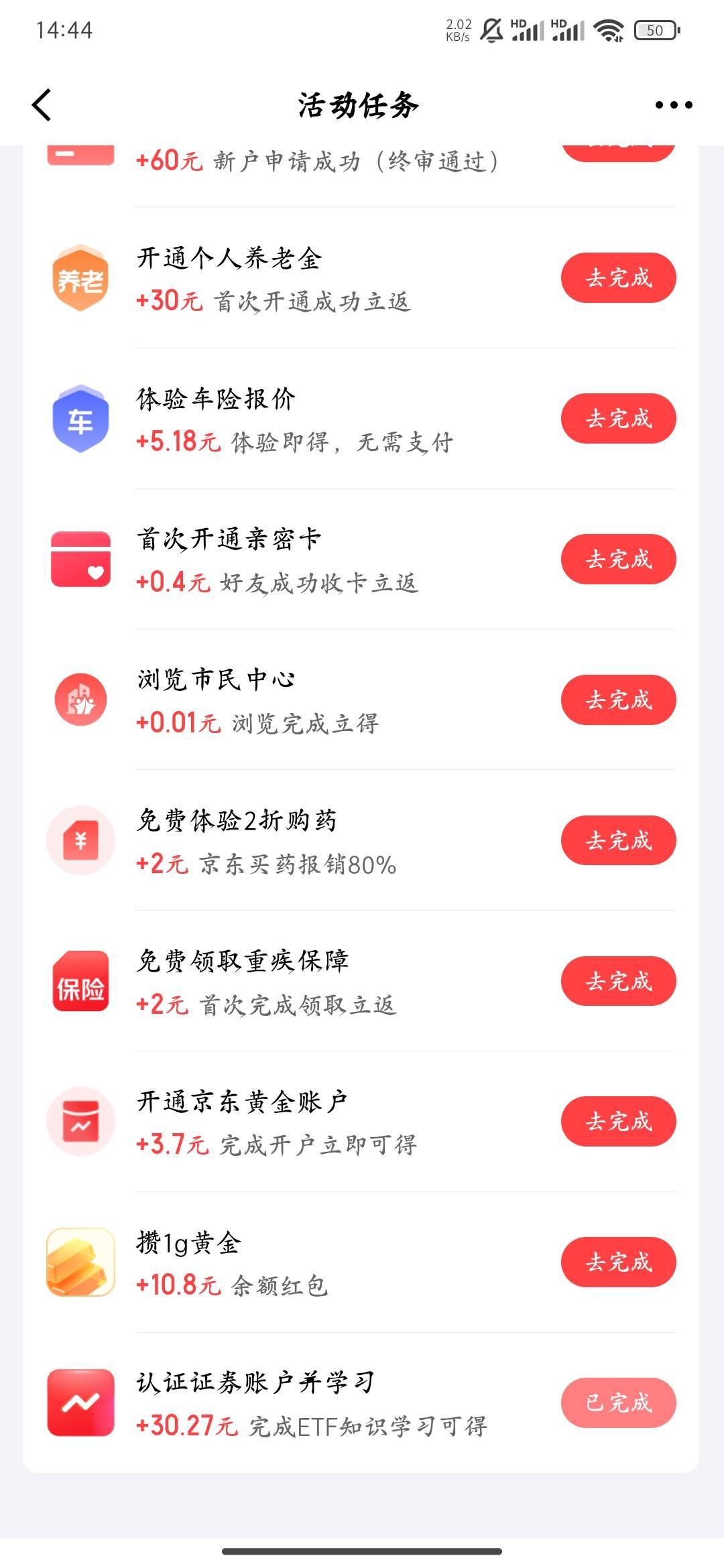Viewport: 724px width, 1568px height.
Task: Tap 去完成 for 首次开通亲密卡
Action: 618,560
